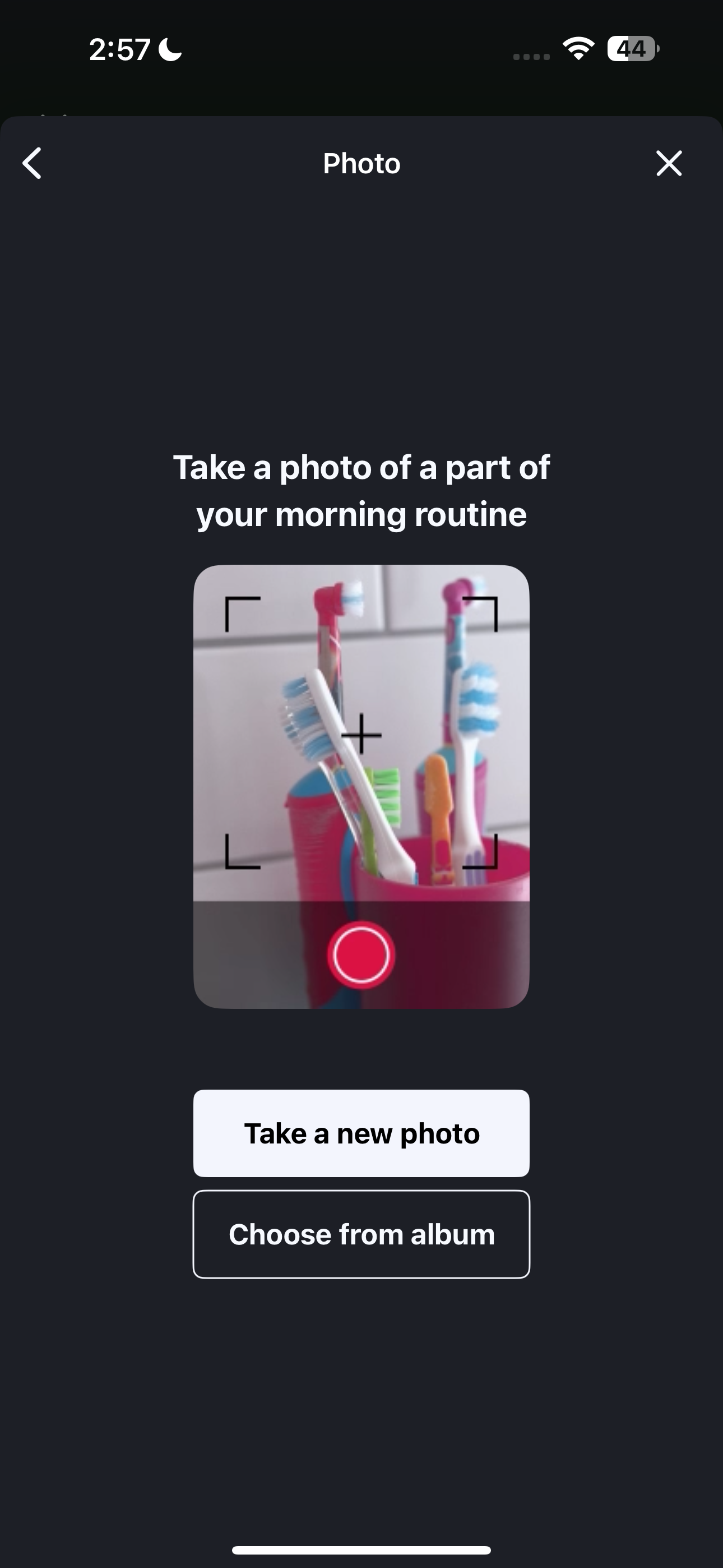
Task: Tap the Photo title at the top
Action: [361, 163]
